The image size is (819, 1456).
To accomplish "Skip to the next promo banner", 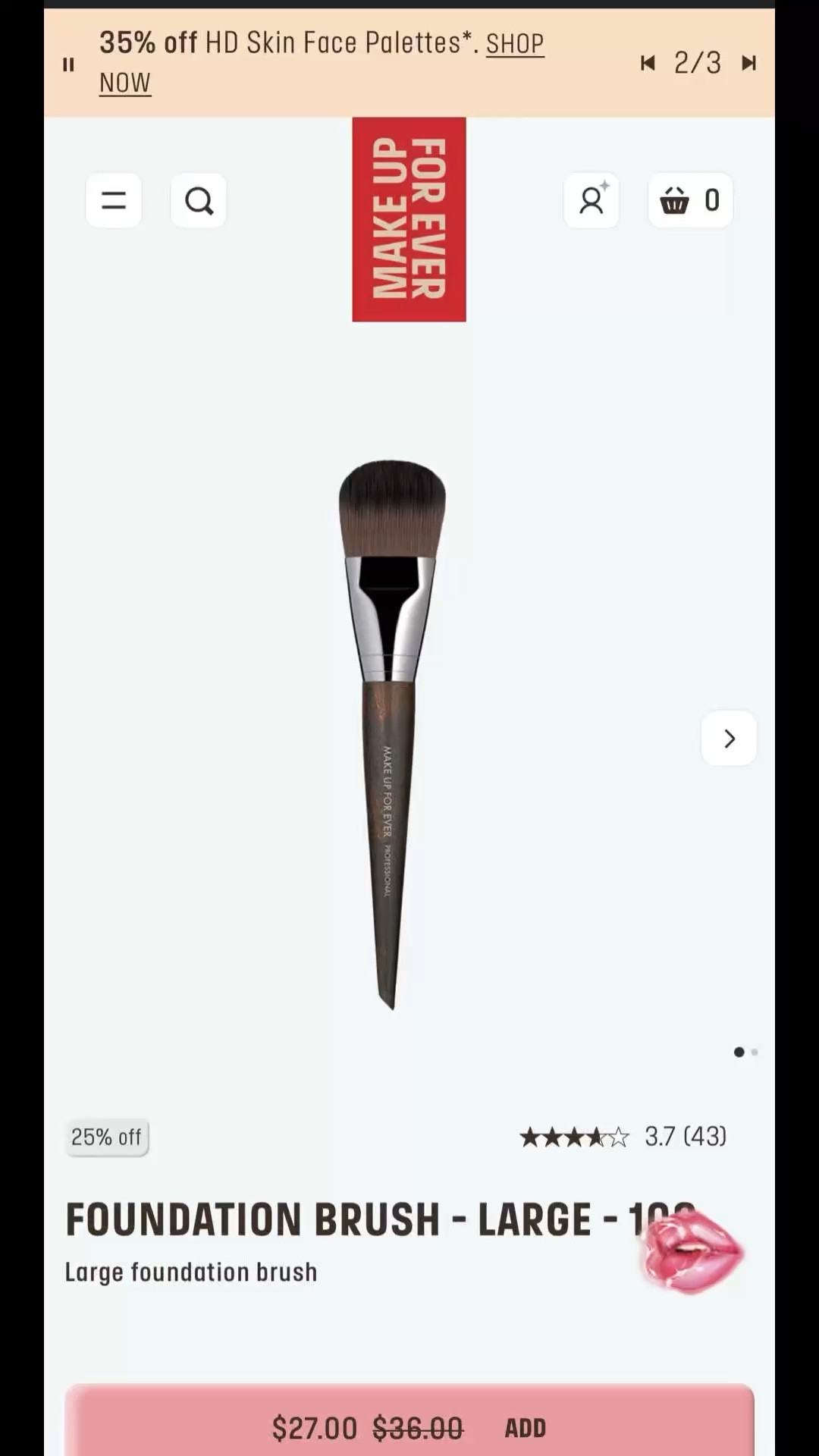I will click(749, 64).
